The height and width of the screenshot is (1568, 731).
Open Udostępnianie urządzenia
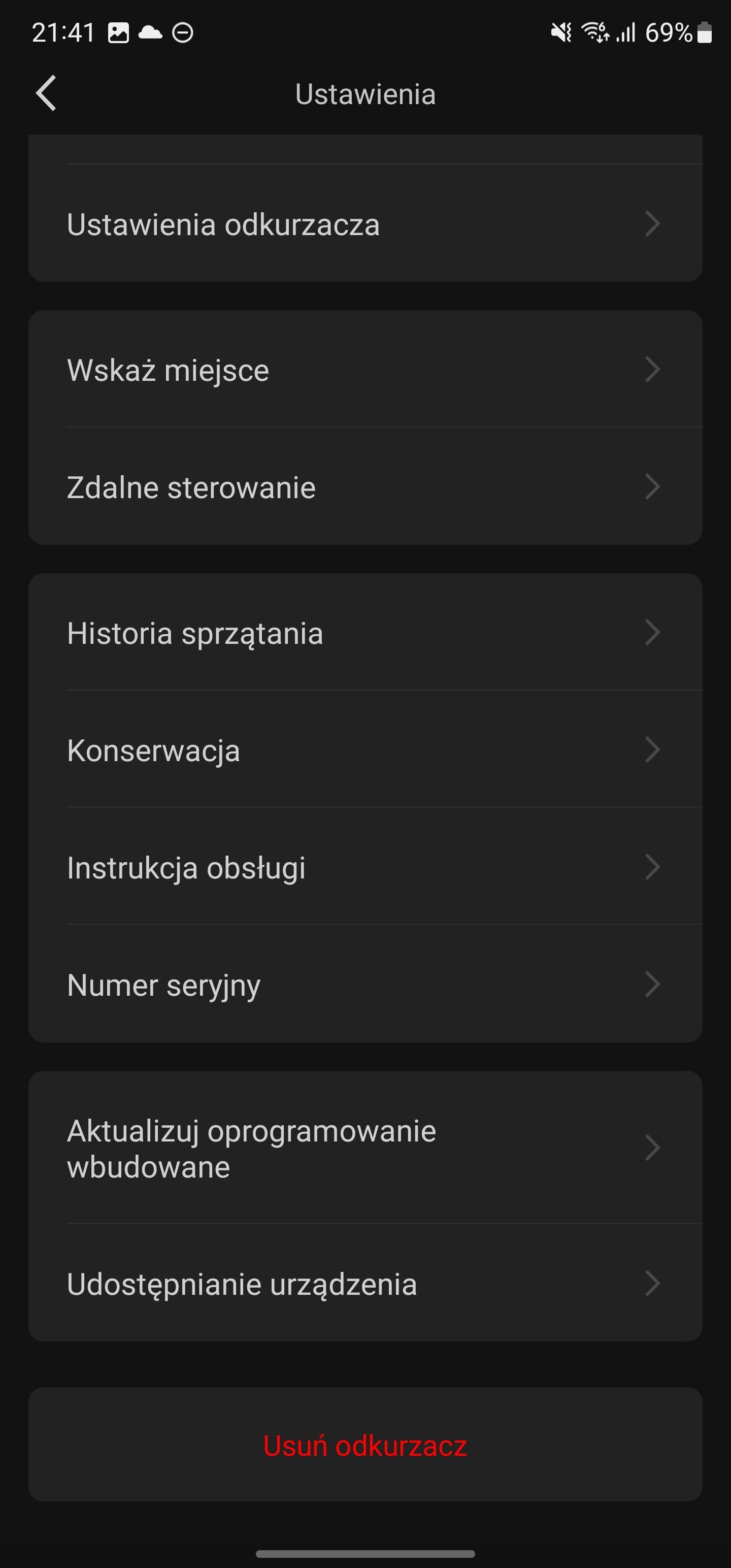[x=365, y=1283]
